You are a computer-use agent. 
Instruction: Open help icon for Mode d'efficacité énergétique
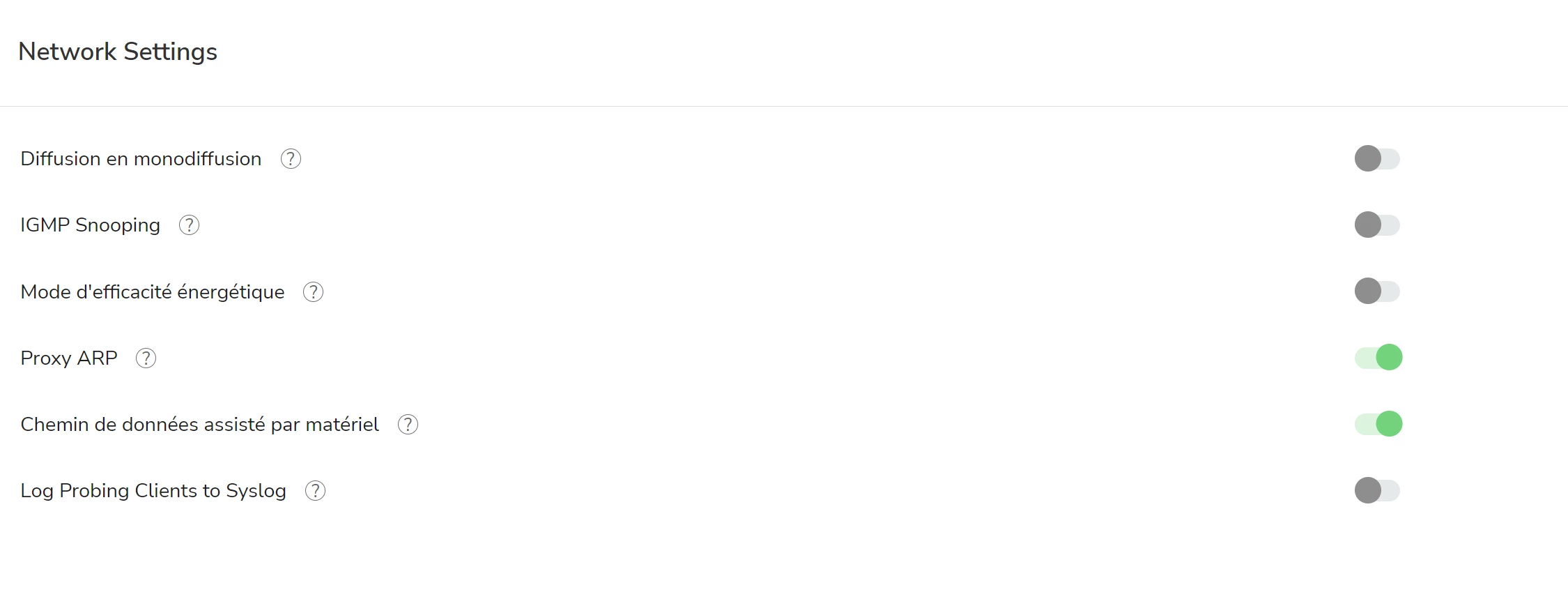click(313, 291)
